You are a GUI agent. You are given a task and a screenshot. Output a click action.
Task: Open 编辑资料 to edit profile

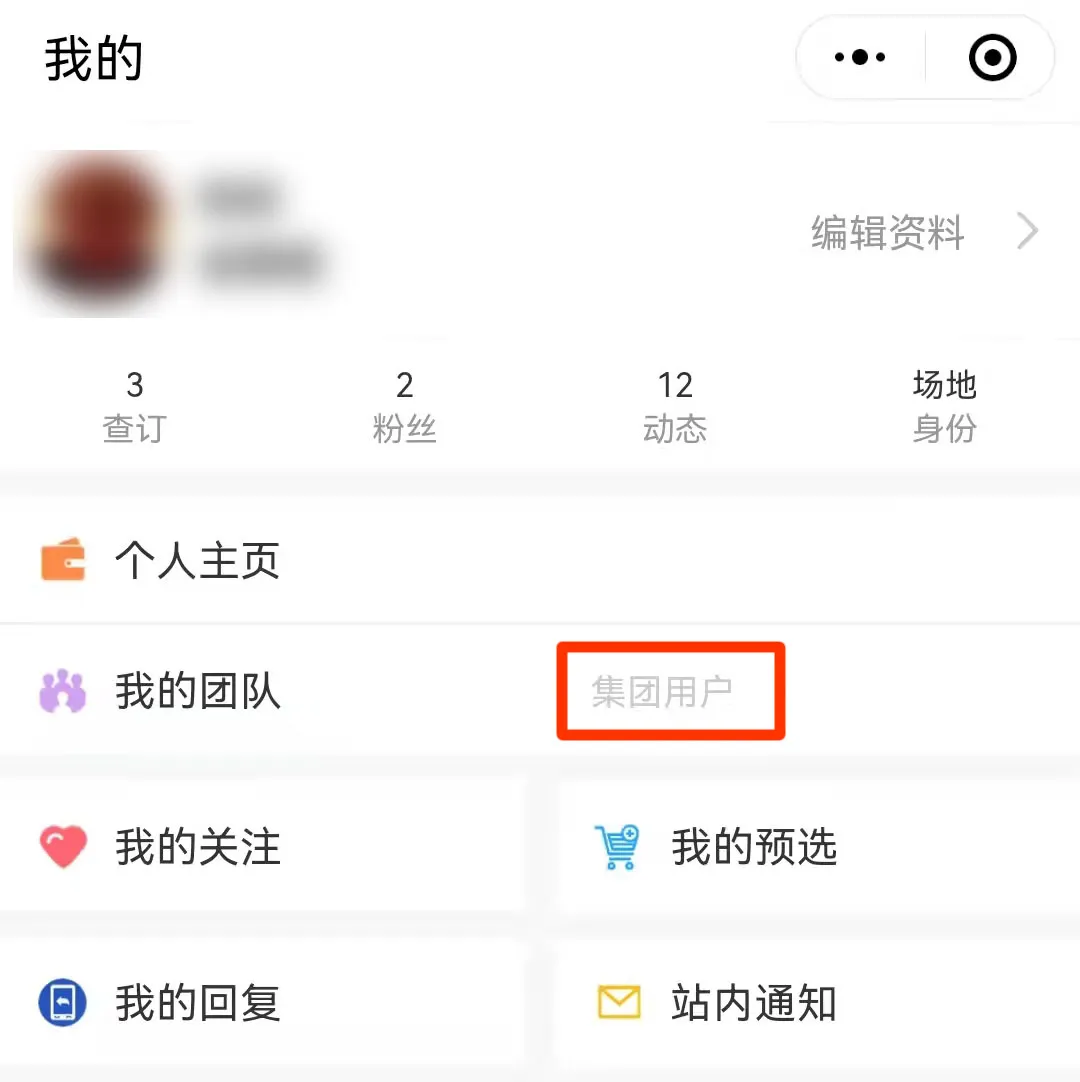888,234
